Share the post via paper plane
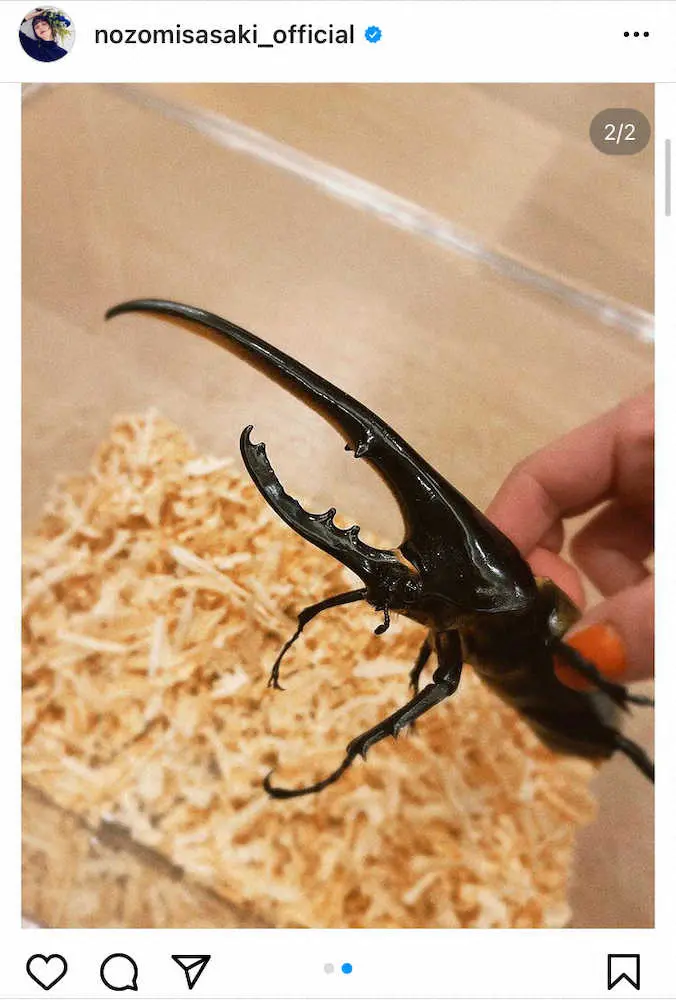This screenshot has width=676, height=1000. pos(191,971)
